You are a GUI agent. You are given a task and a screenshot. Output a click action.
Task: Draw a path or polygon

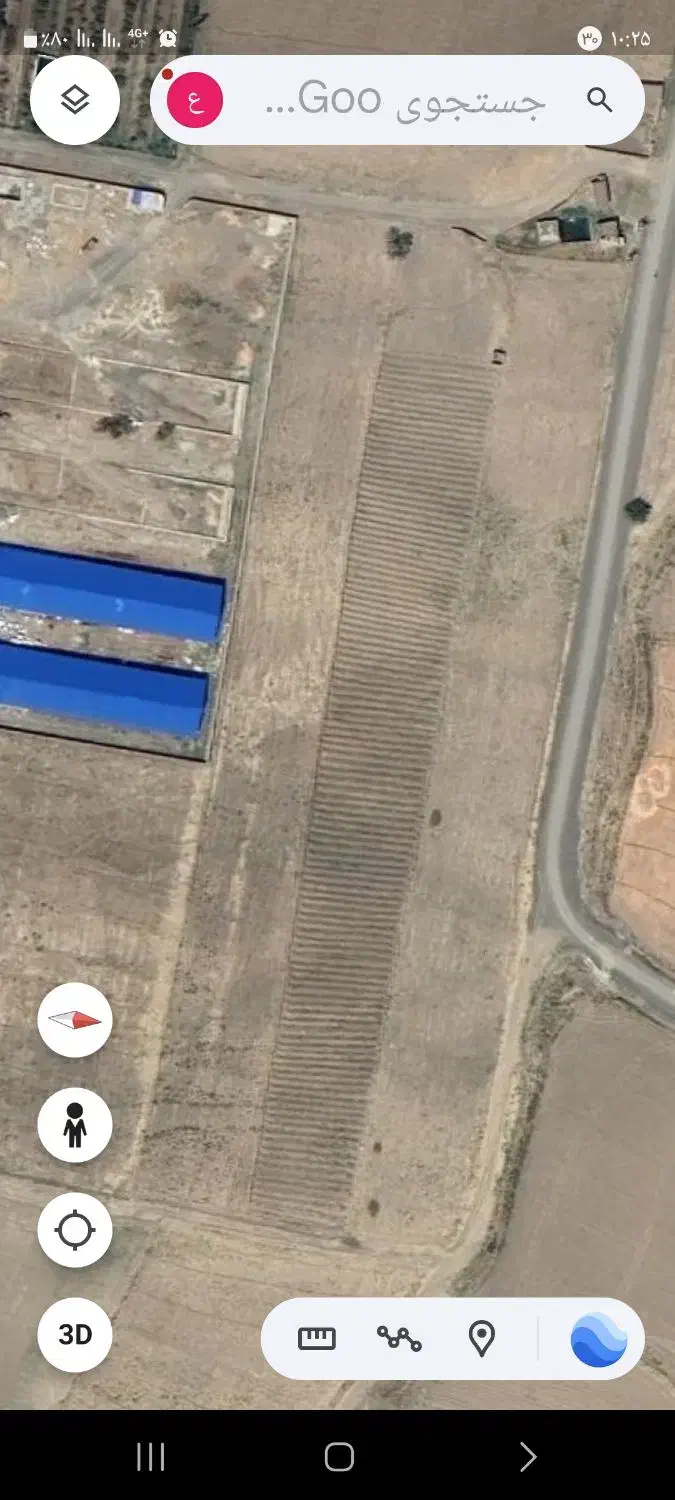399,1338
